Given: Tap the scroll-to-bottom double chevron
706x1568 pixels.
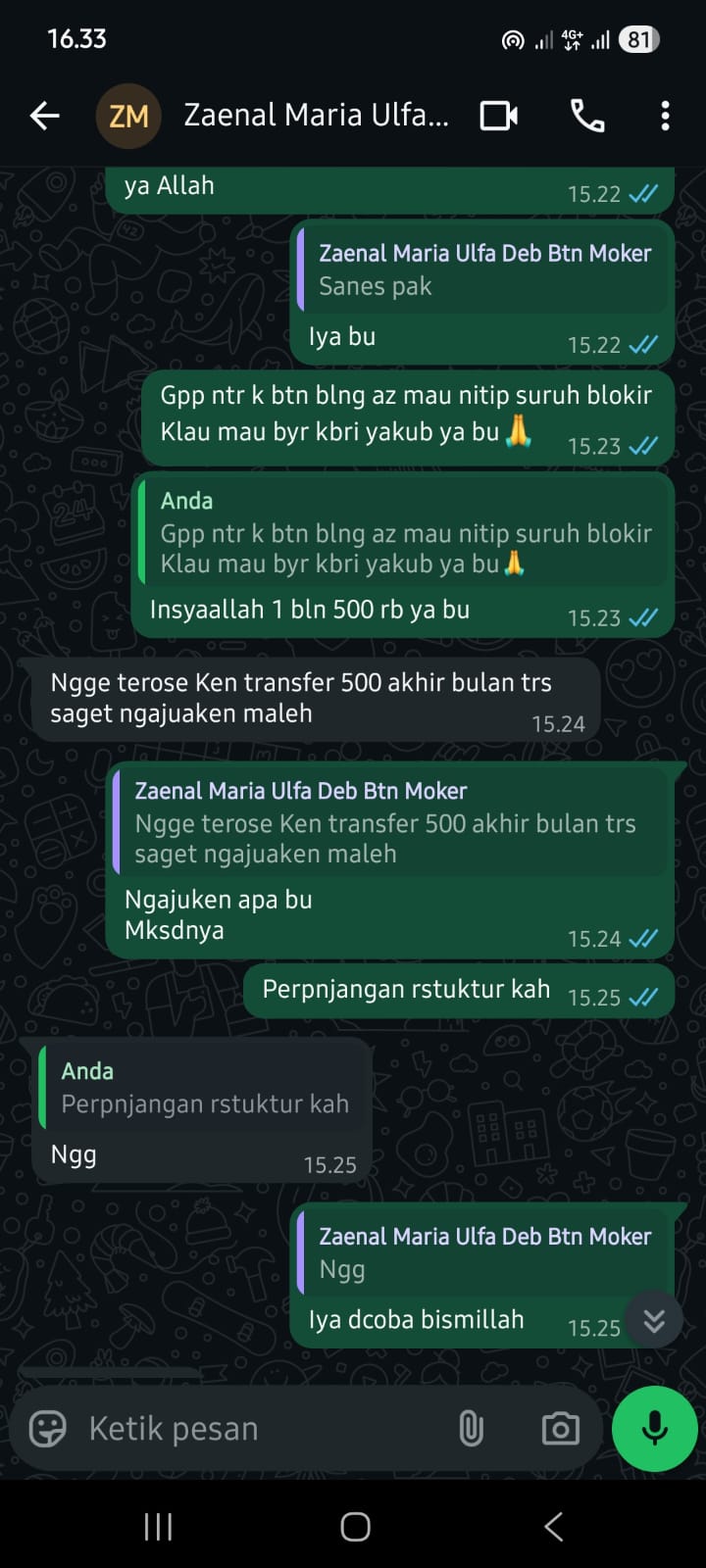Looking at the screenshot, I should click(x=652, y=1320).
